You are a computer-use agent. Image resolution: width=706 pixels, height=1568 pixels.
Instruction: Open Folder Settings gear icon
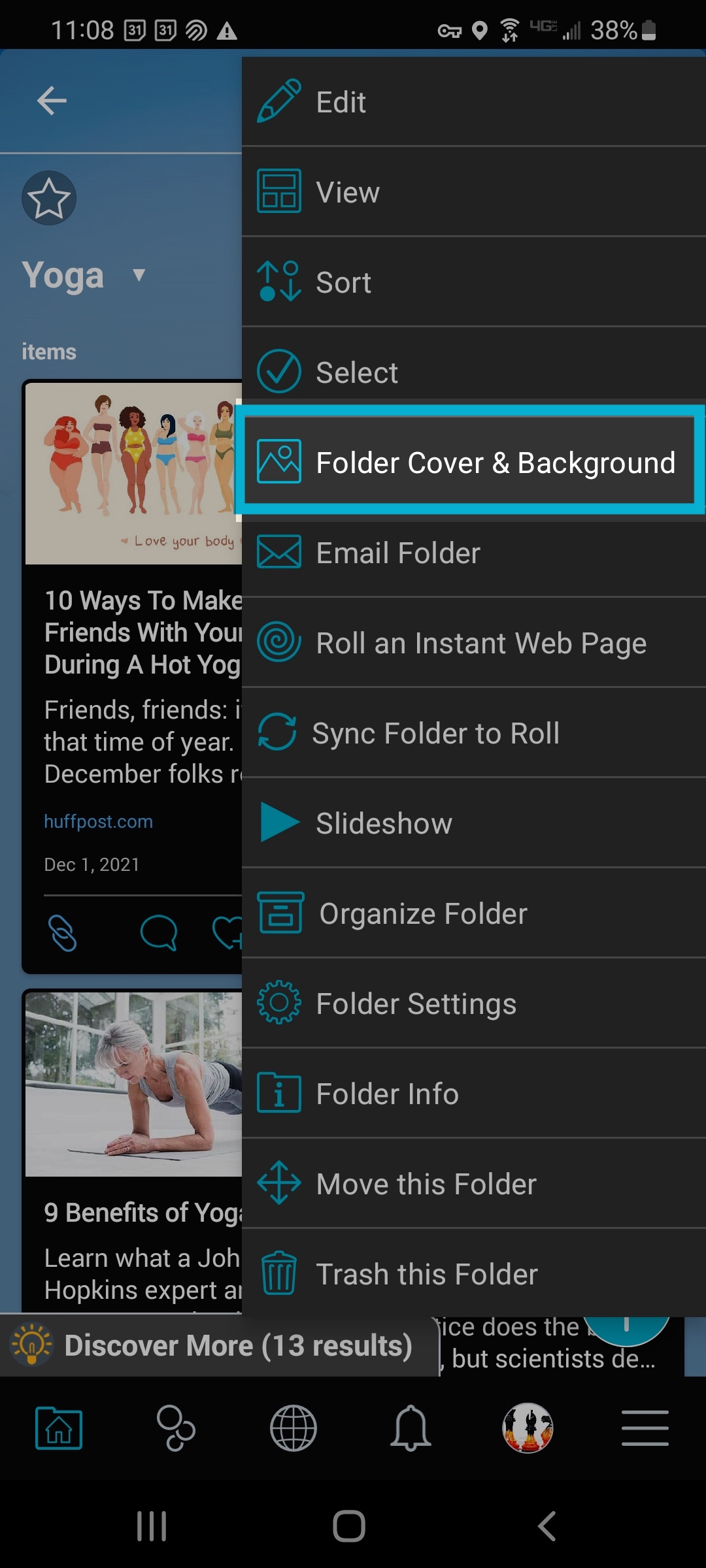pos(280,1003)
